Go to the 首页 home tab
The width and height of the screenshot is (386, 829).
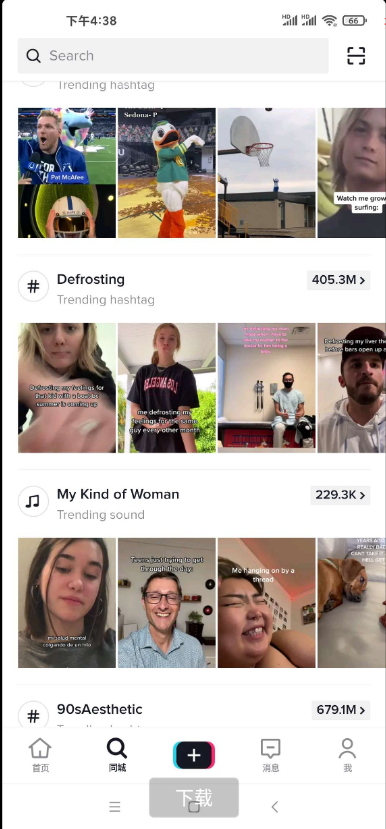point(40,755)
